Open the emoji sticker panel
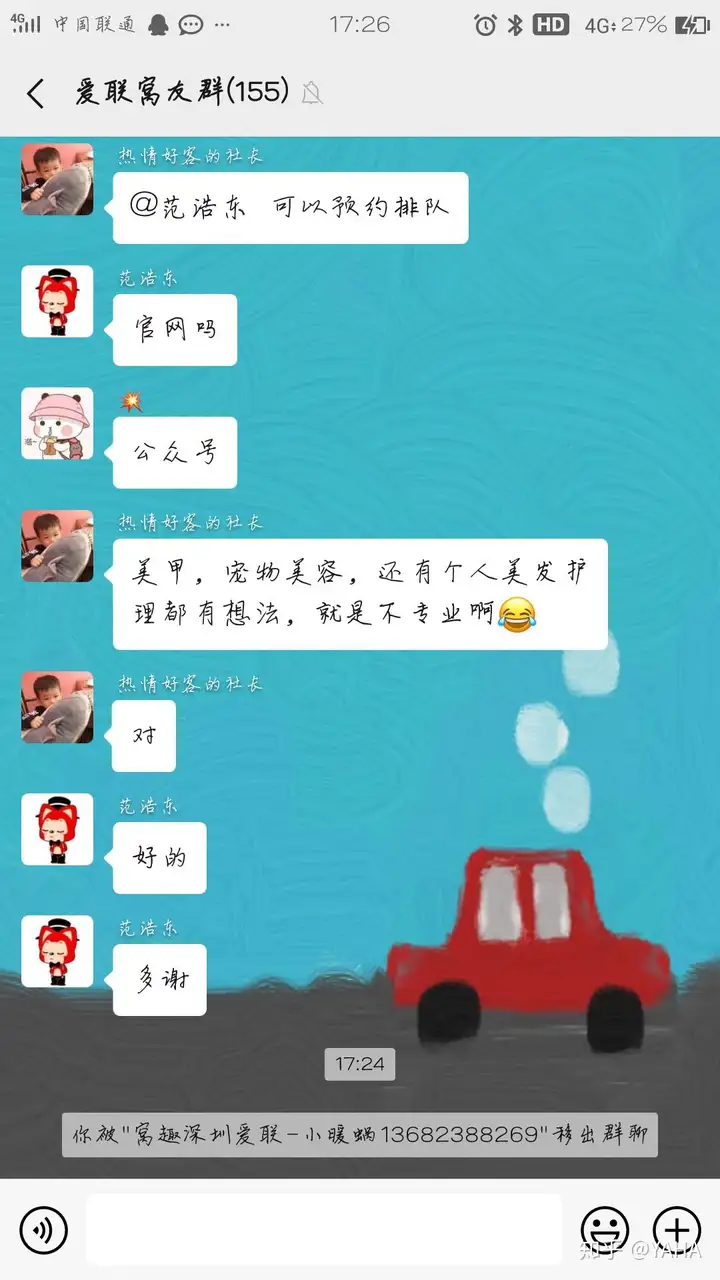 605,1229
